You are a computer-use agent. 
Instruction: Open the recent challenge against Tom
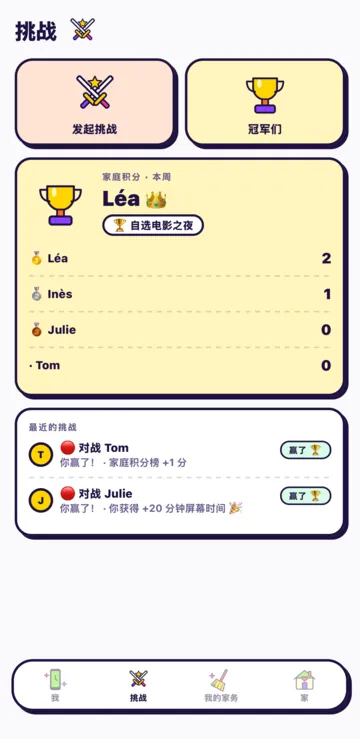tap(180, 454)
